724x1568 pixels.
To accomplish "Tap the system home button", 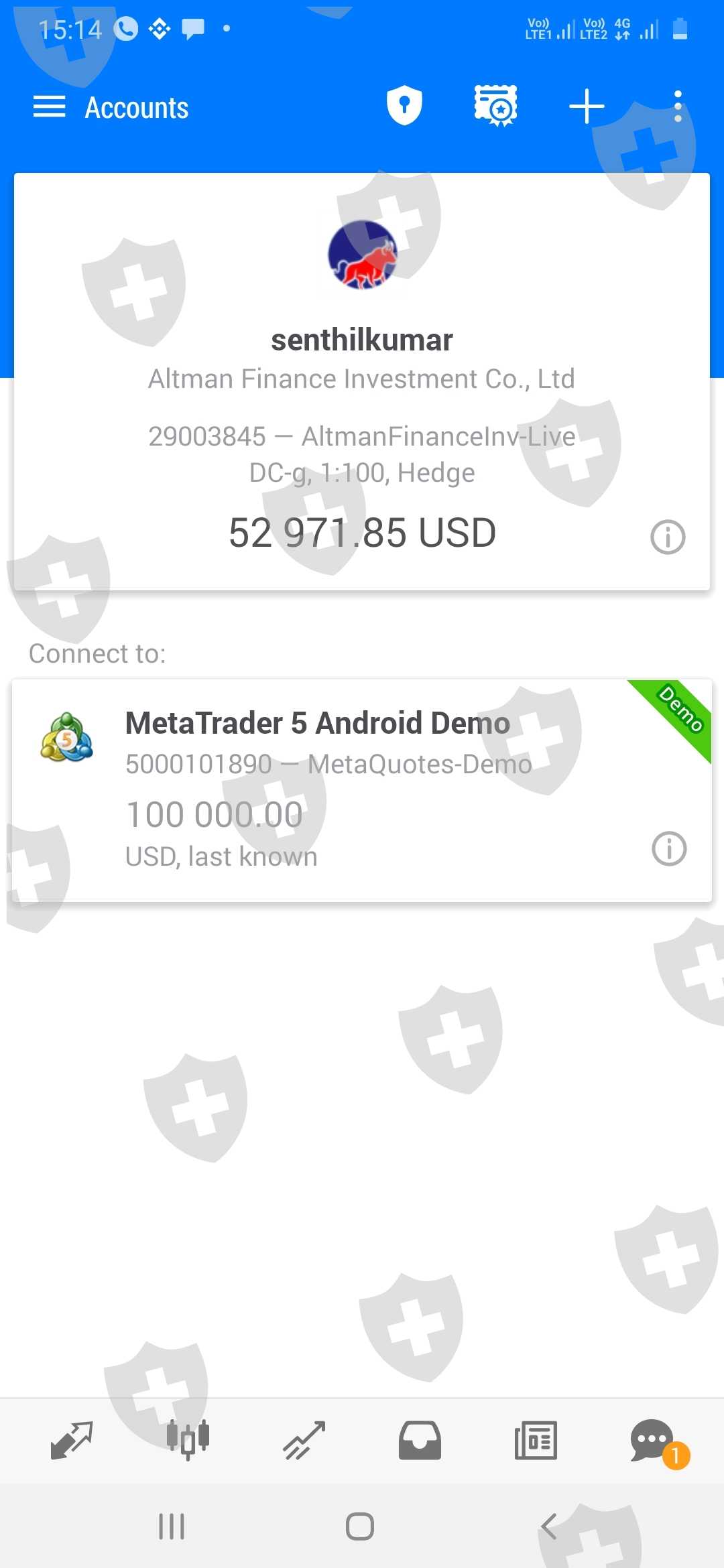I will [x=360, y=1526].
